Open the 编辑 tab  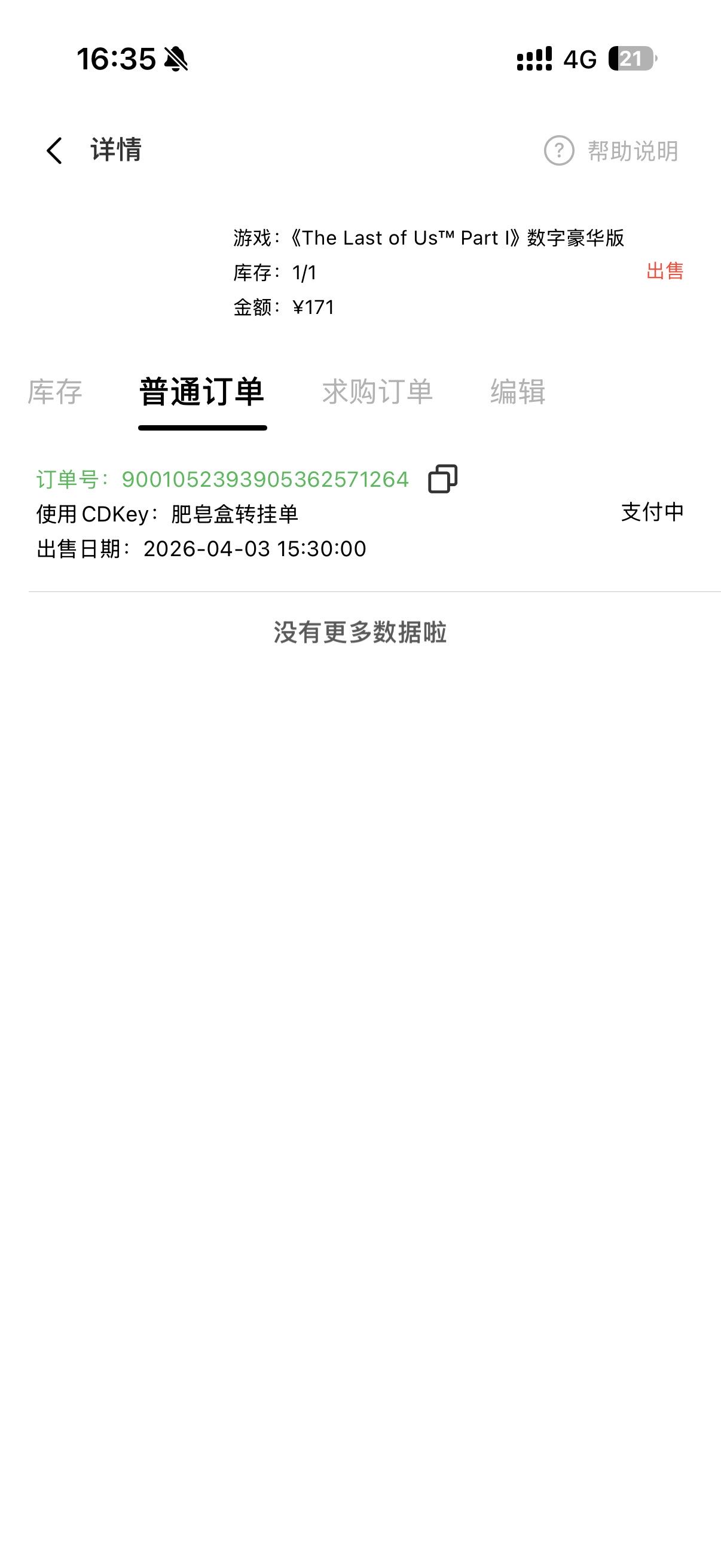point(518,392)
